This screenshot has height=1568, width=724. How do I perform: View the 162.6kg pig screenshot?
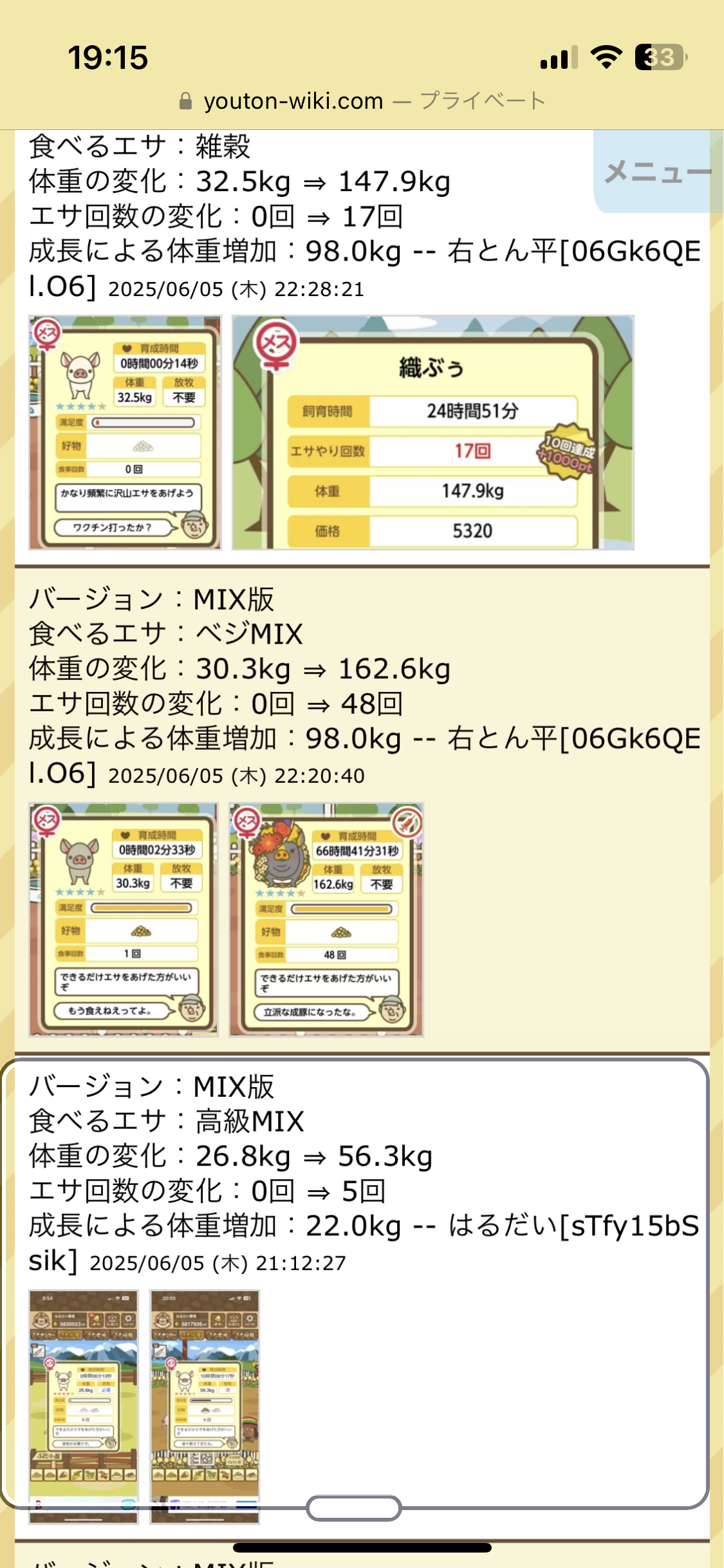326,919
